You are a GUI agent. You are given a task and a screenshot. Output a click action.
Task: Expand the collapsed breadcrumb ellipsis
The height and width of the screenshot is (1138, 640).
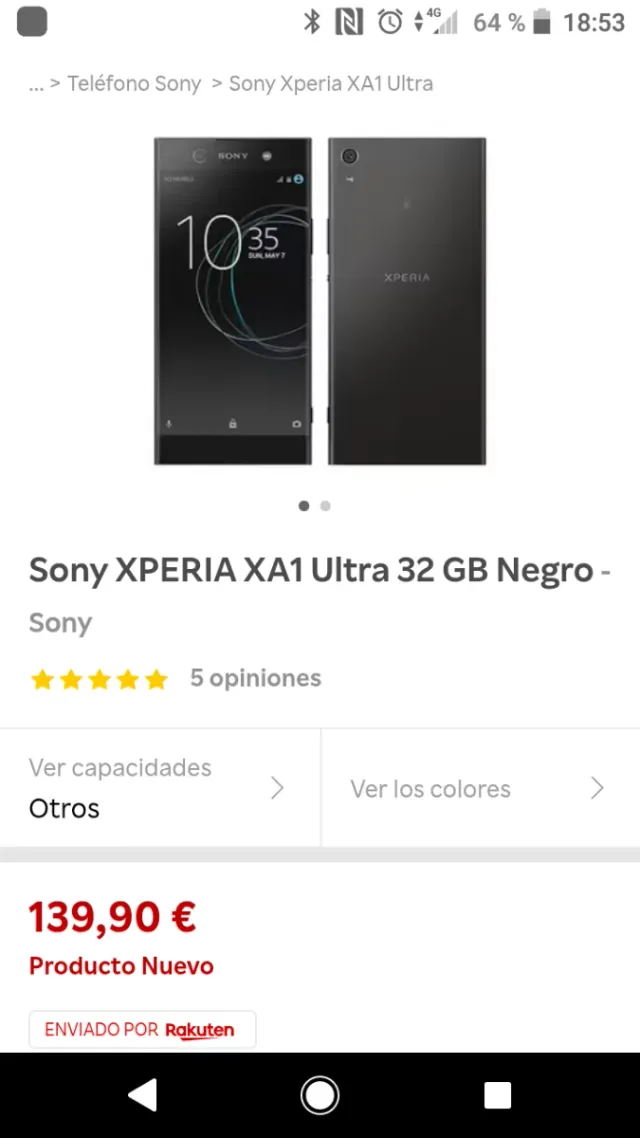pyautogui.click(x=36, y=84)
